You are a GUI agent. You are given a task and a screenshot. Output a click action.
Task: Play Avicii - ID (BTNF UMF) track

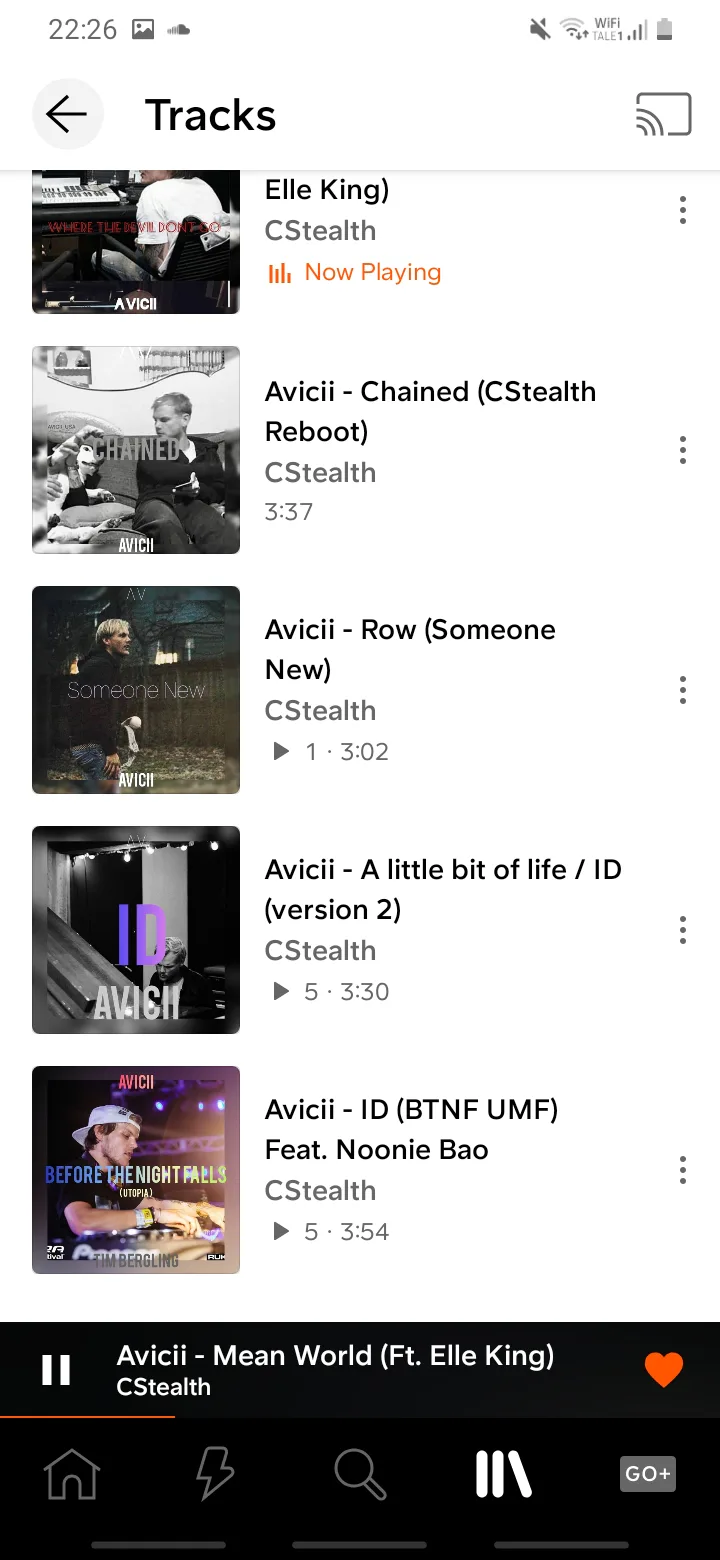[360, 1170]
